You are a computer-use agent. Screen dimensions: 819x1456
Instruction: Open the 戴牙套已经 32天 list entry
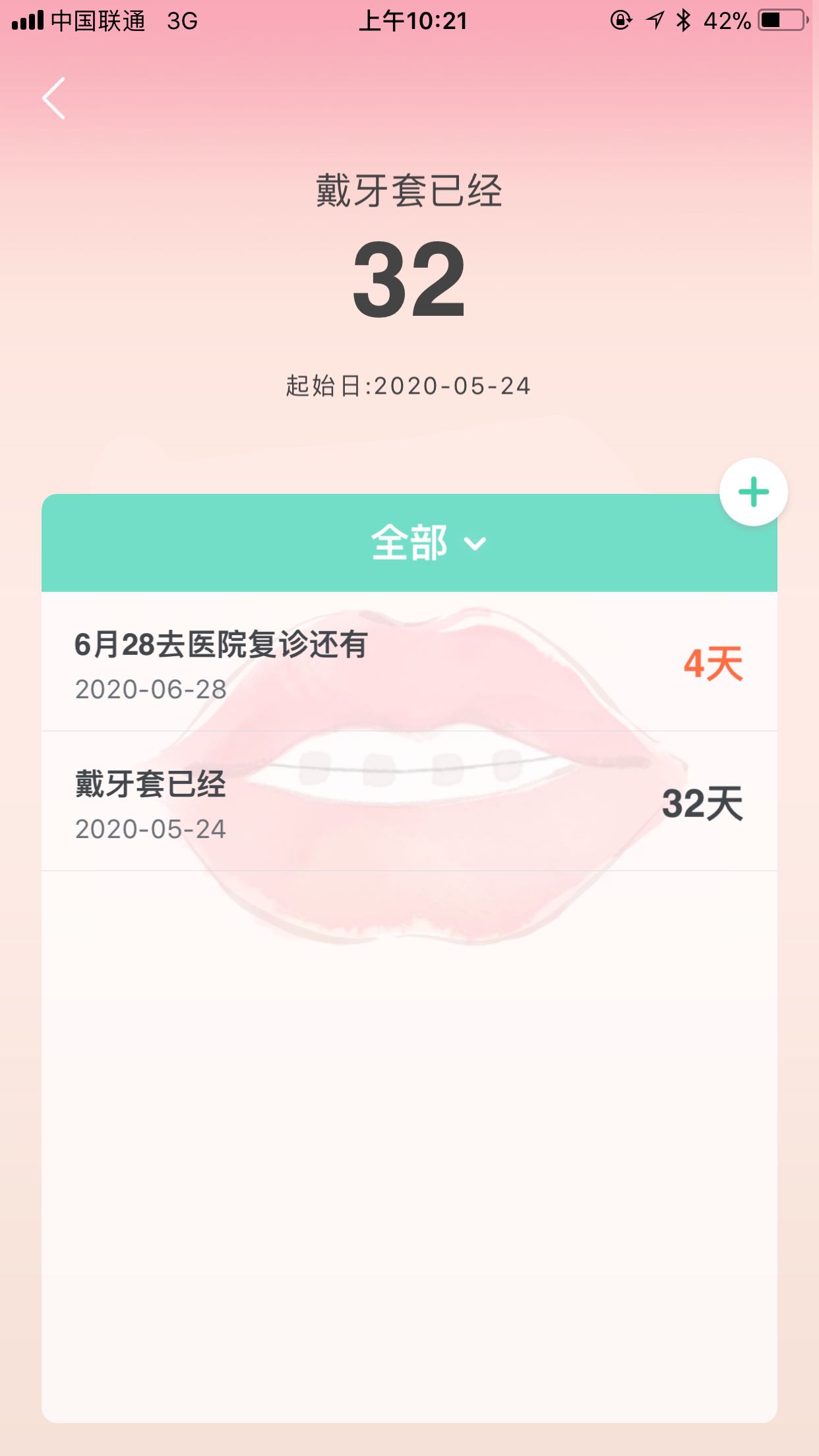click(409, 803)
